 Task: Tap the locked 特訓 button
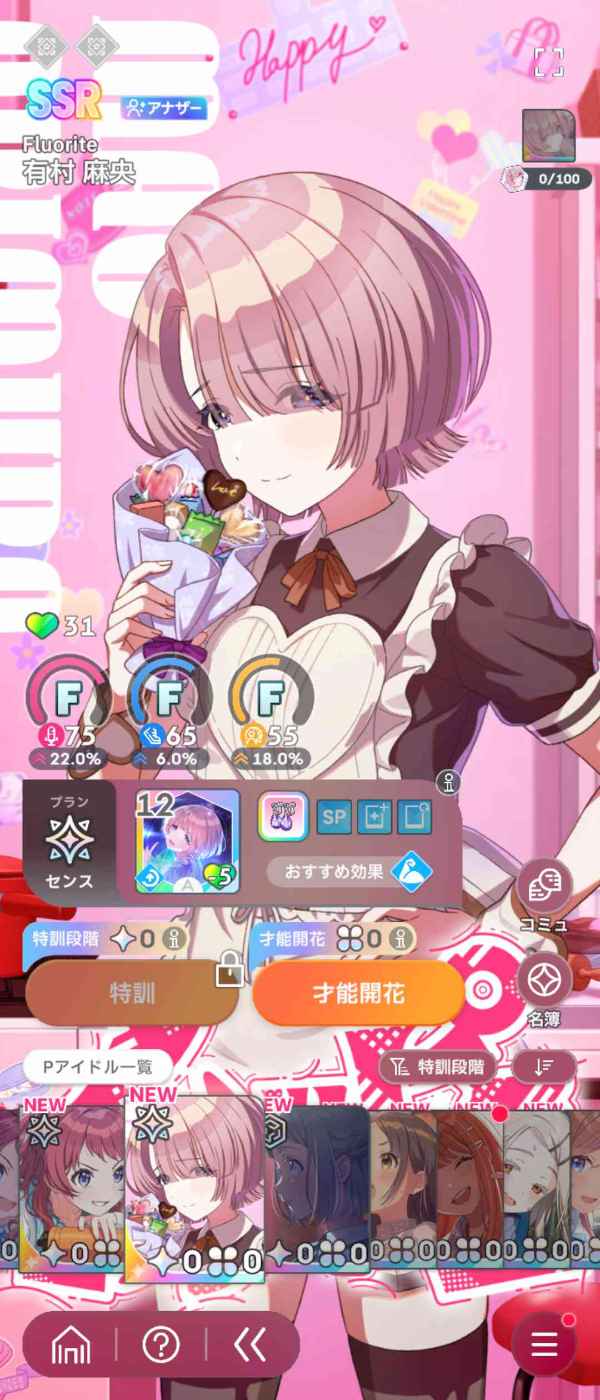tap(132, 993)
